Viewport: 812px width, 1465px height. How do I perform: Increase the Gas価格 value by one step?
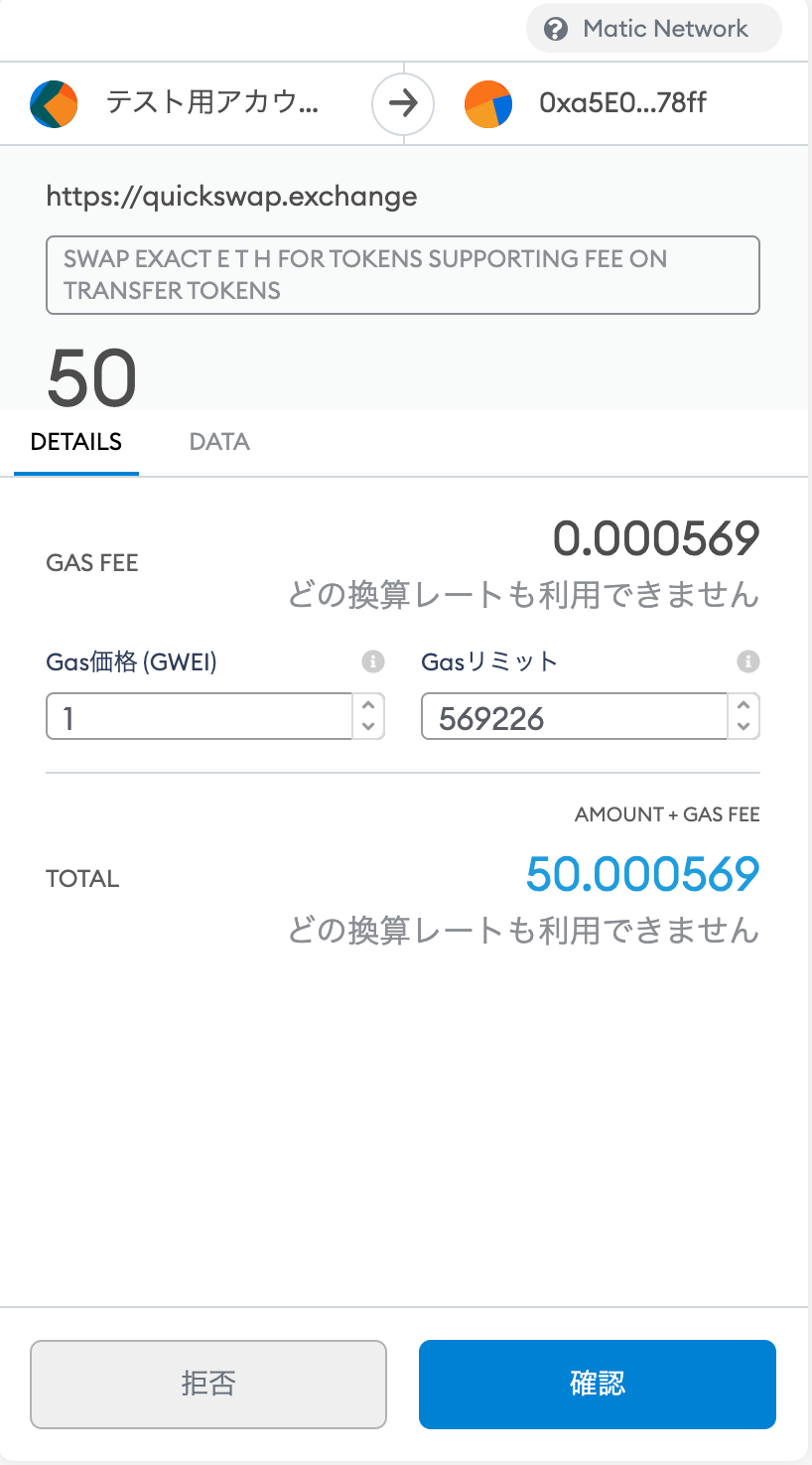(368, 706)
